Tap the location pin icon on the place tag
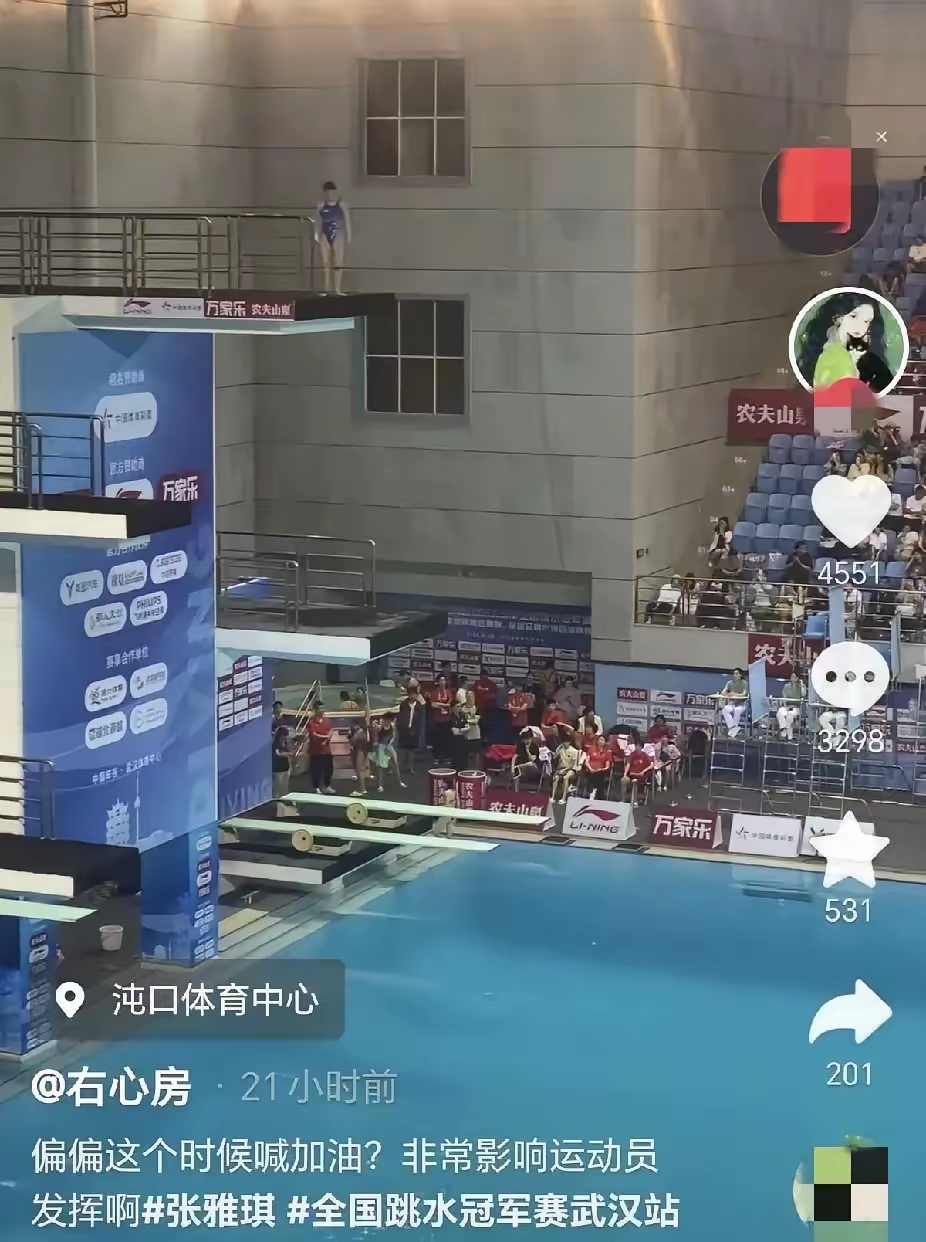926x1242 pixels. [x=69, y=997]
